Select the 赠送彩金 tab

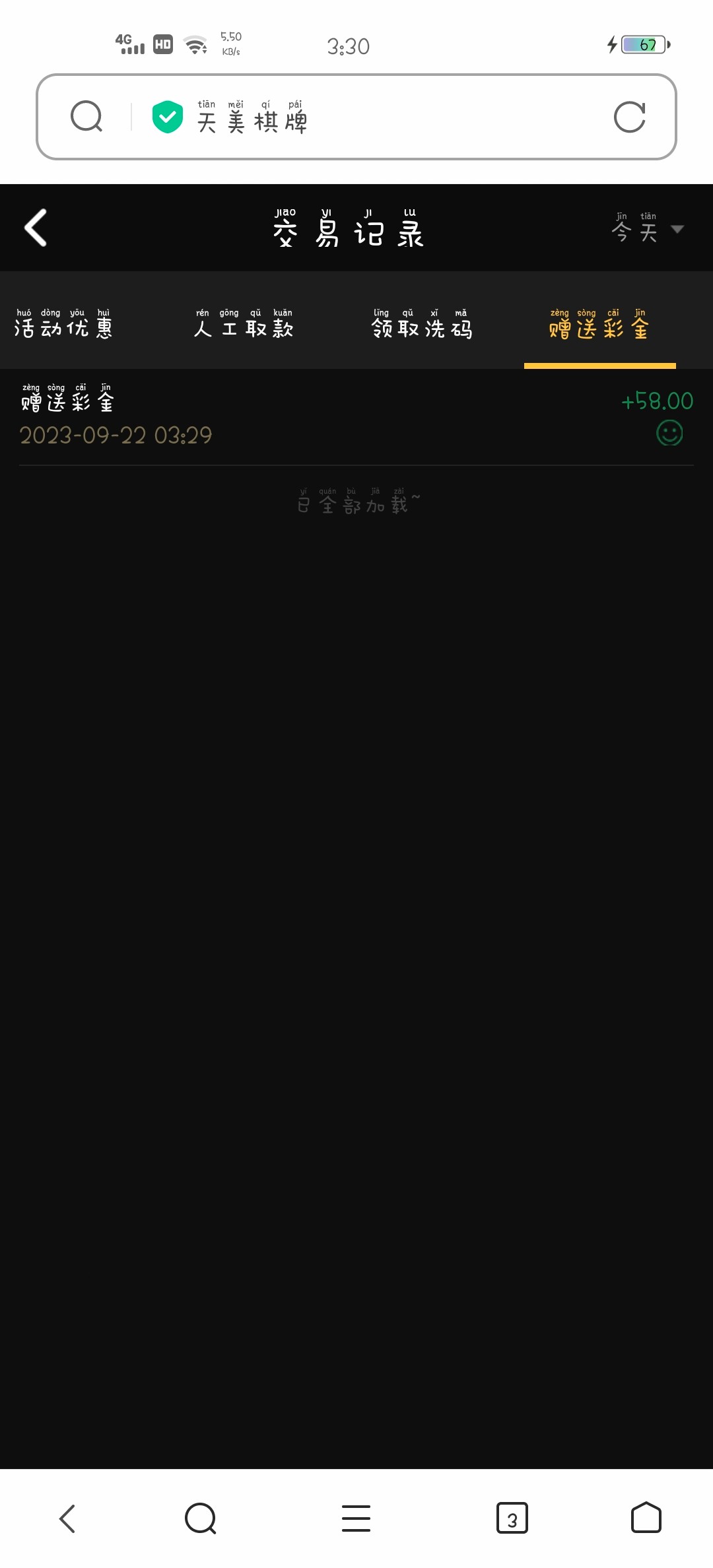click(x=599, y=323)
